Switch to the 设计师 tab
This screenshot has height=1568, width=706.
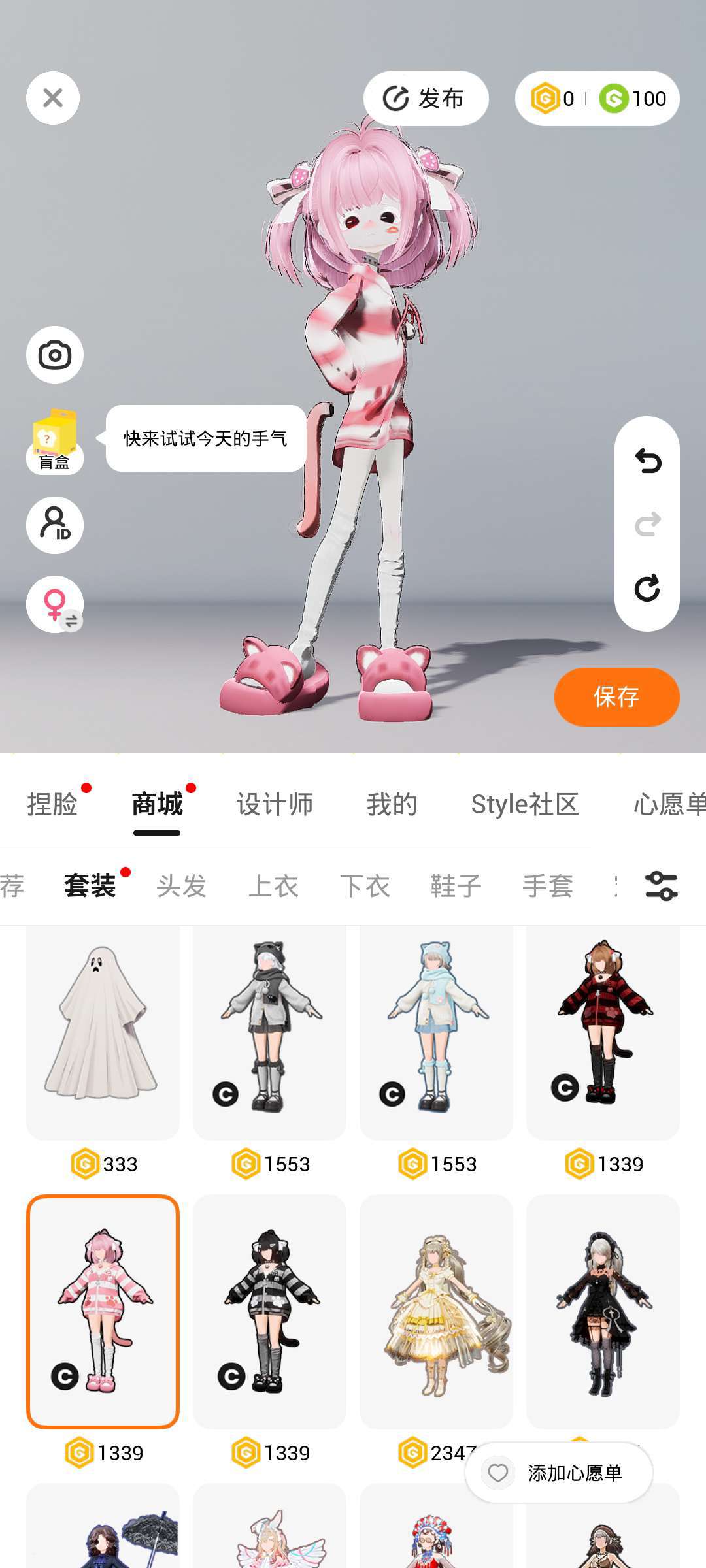click(275, 804)
